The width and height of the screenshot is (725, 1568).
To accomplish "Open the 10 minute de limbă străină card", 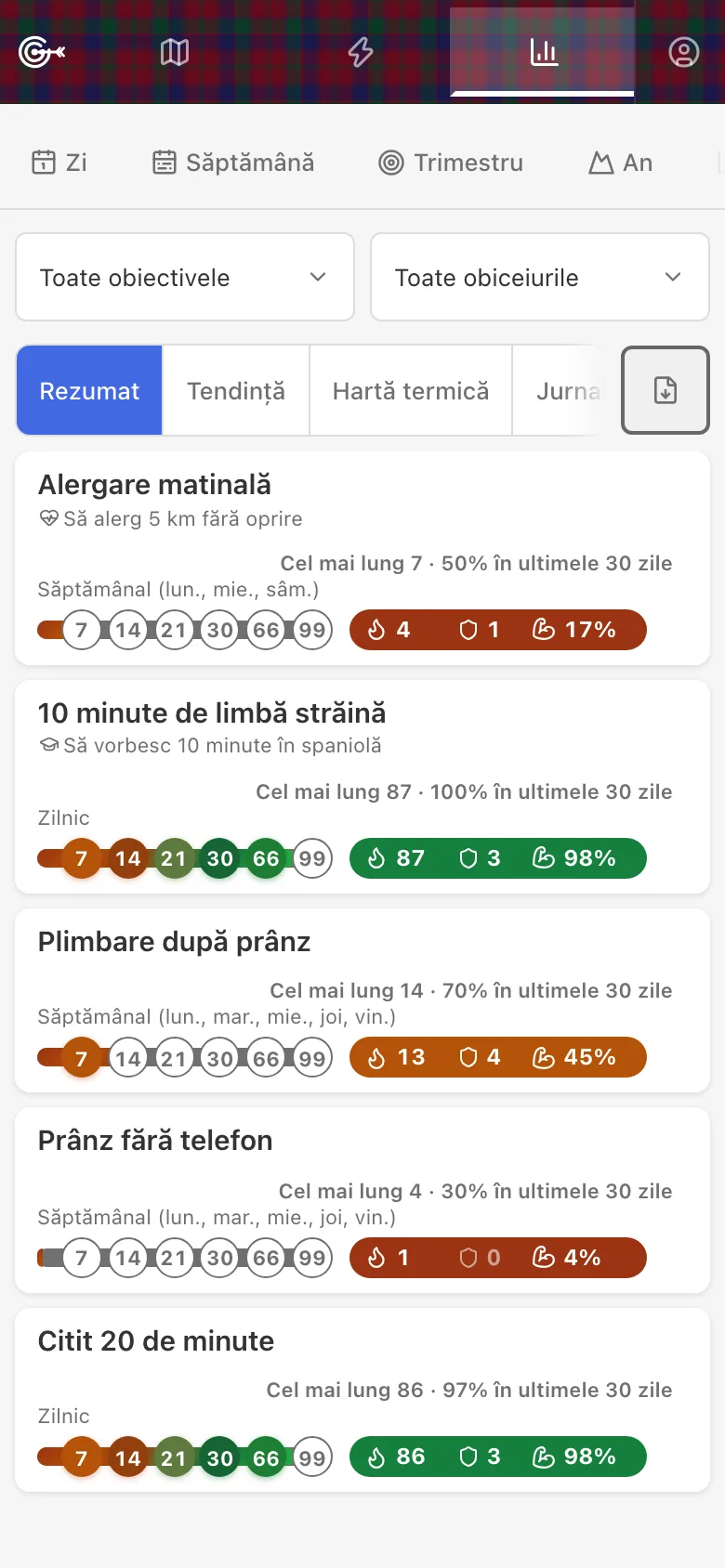I will click(362, 787).
